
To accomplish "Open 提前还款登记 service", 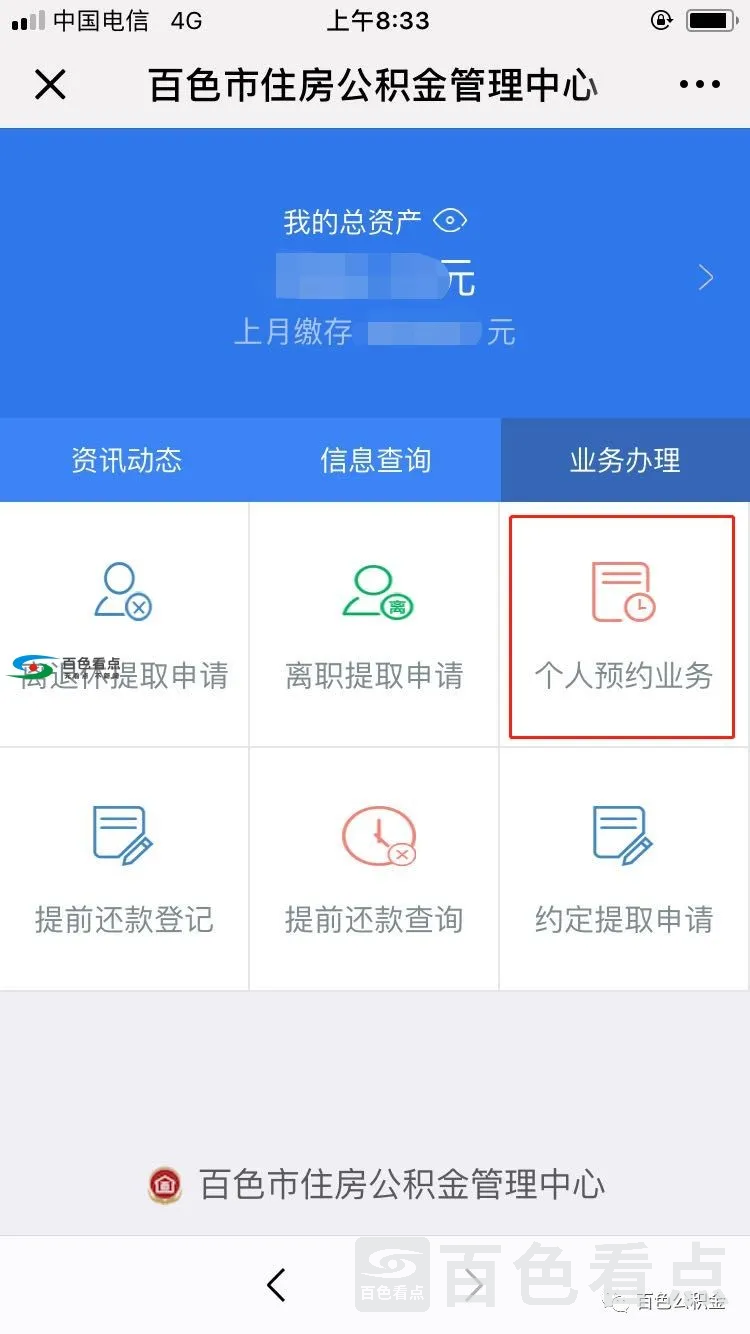I will tap(124, 869).
